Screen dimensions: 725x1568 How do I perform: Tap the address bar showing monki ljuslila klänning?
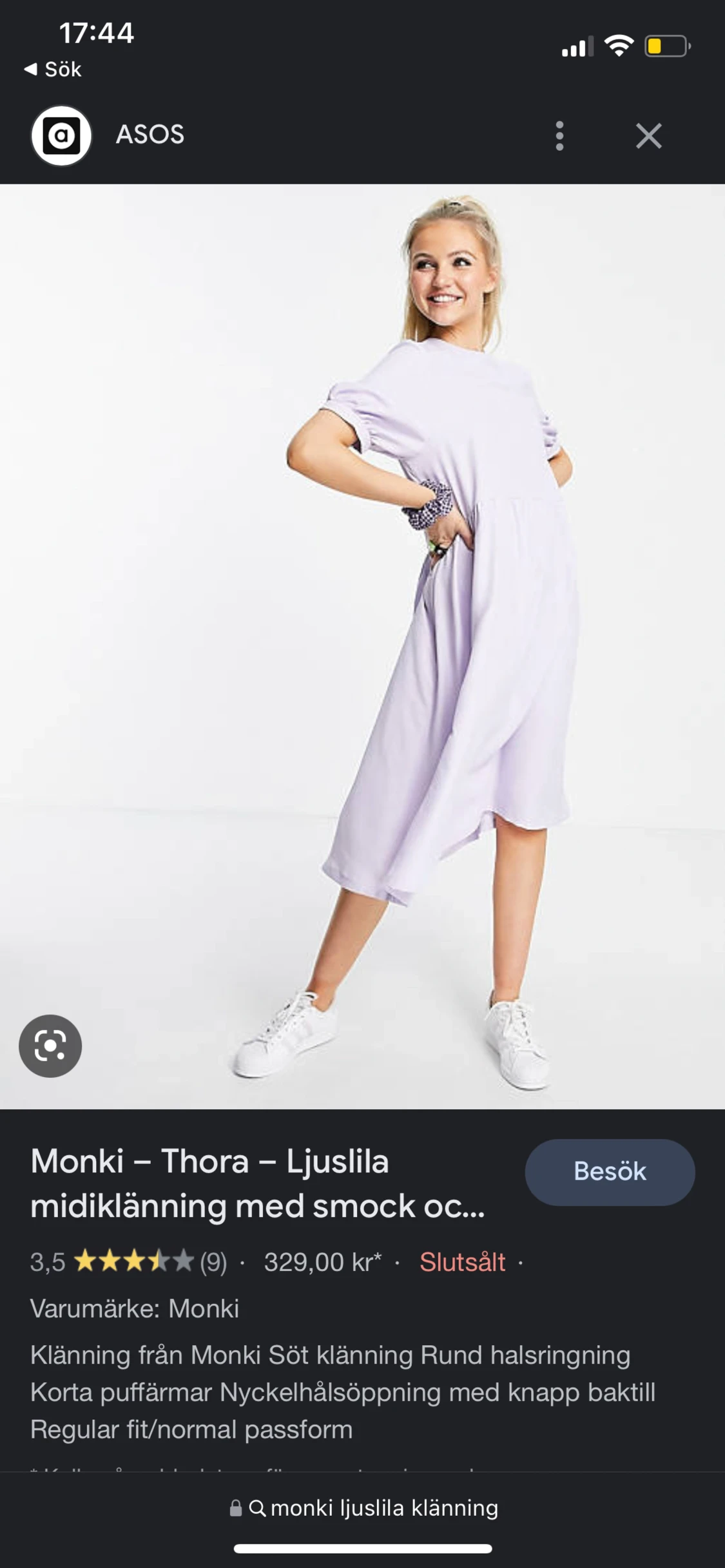[x=363, y=1507]
